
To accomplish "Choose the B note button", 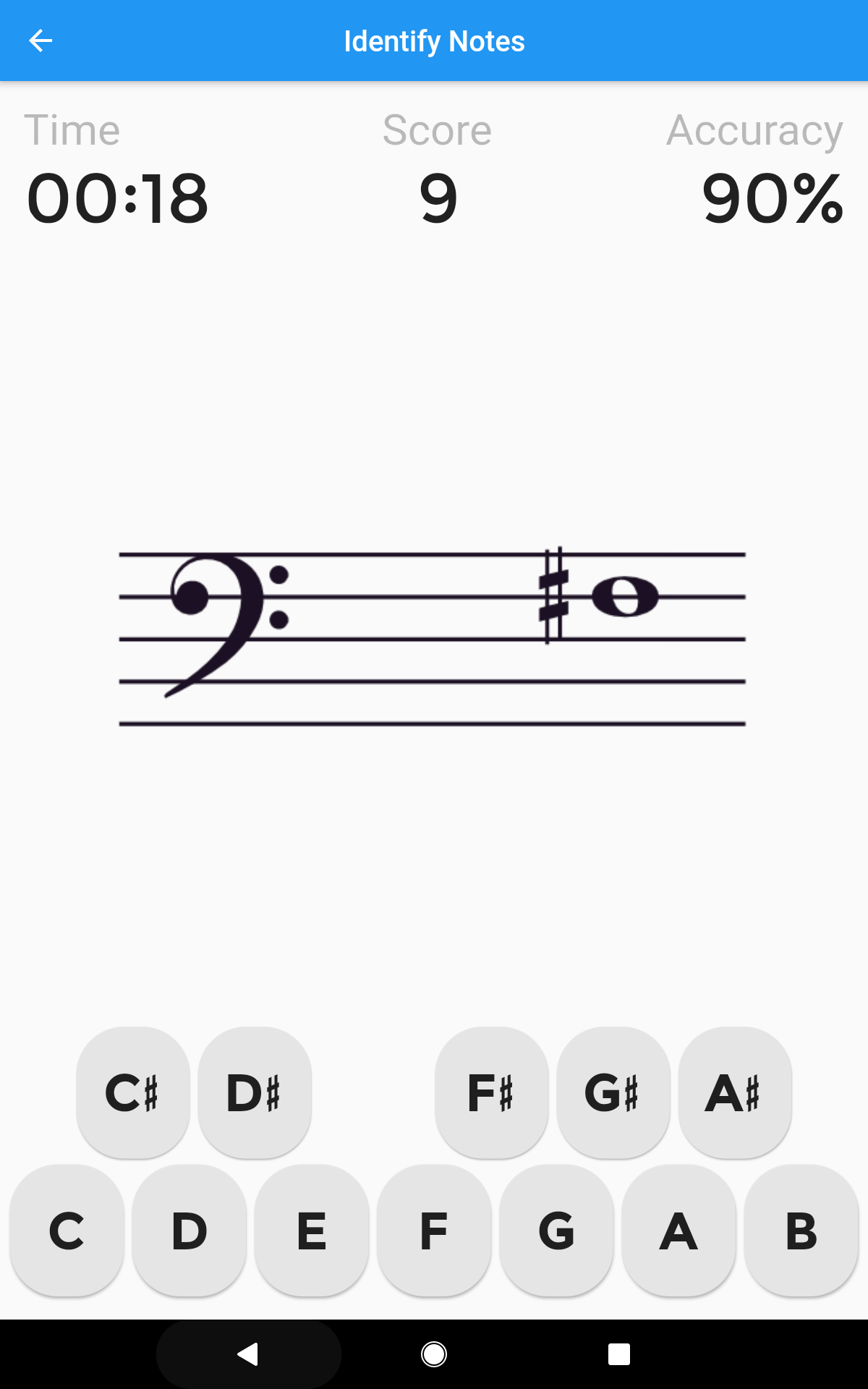I will point(801,1231).
